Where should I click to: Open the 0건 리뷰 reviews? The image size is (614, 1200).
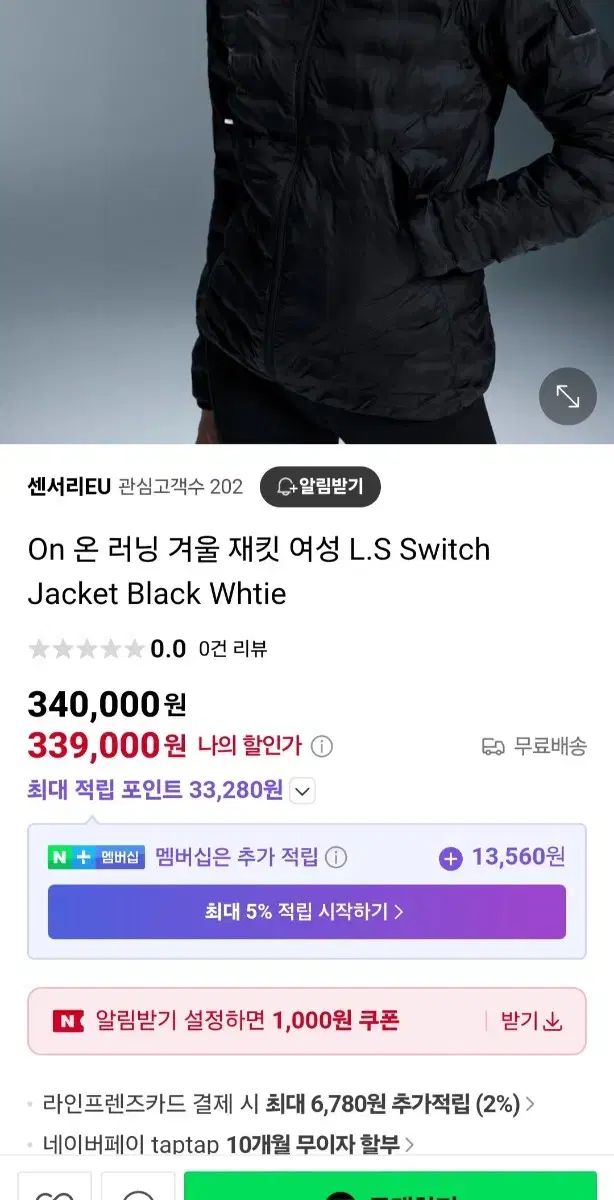click(x=232, y=649)
